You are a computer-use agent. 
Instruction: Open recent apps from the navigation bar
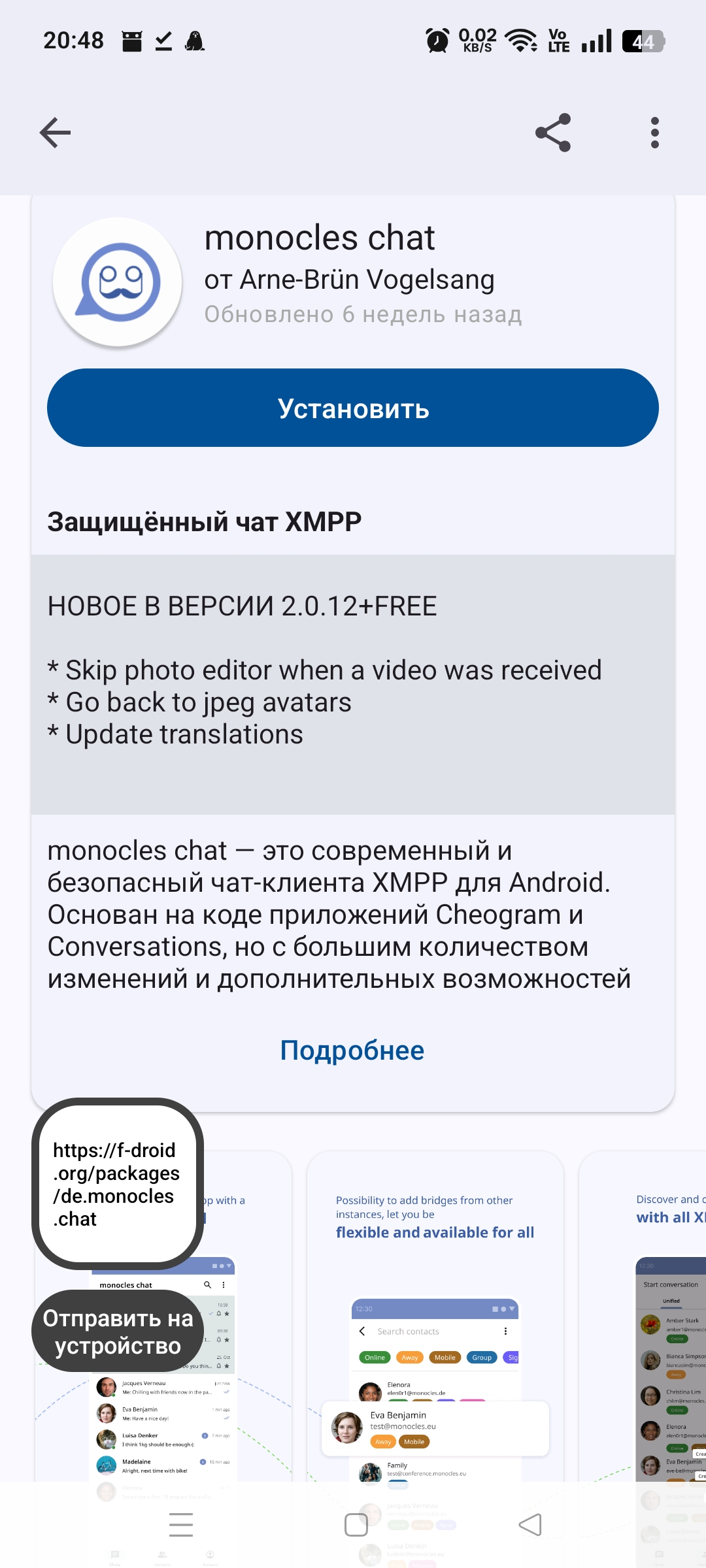coord(181,1525)
